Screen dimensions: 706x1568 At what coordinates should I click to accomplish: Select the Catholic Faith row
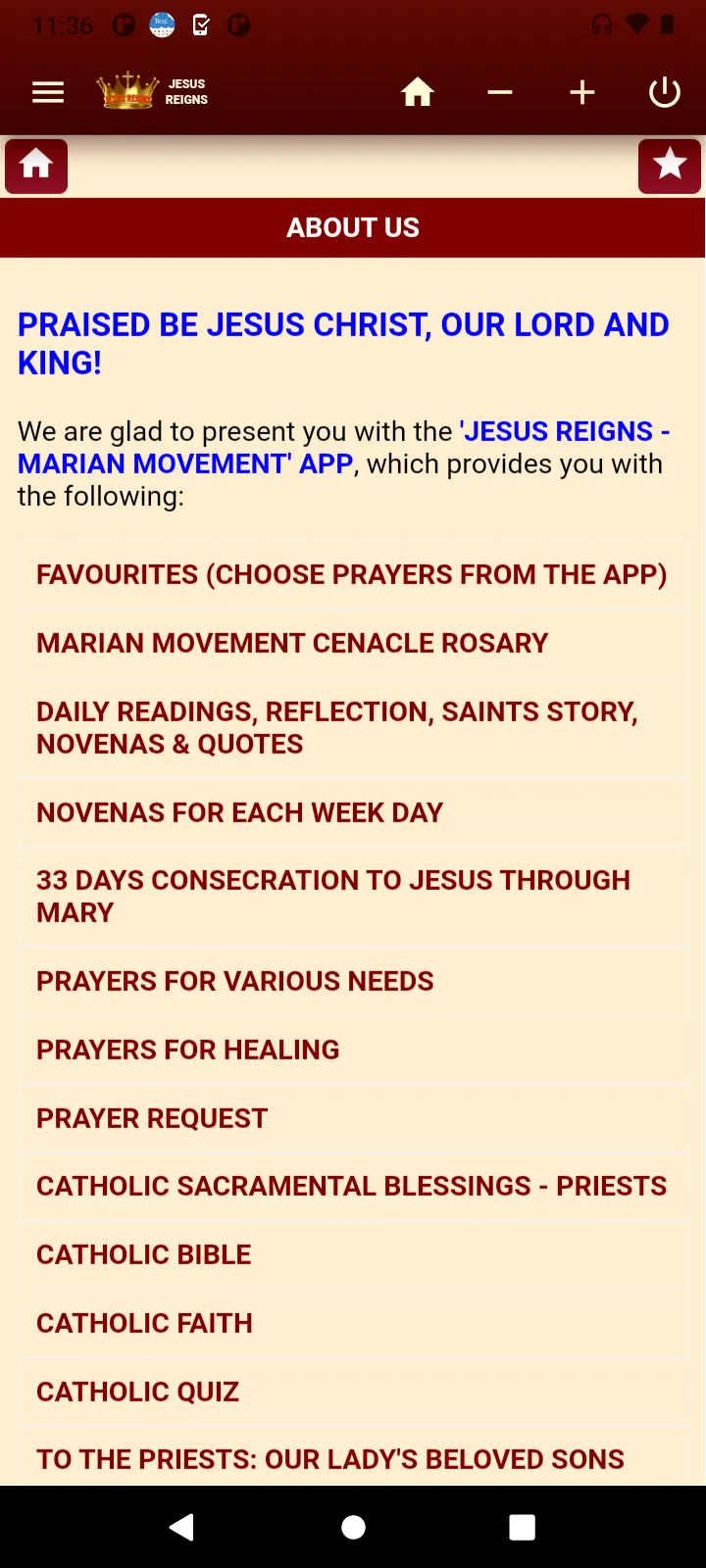pyautogui.click(x=353, y=1323)
